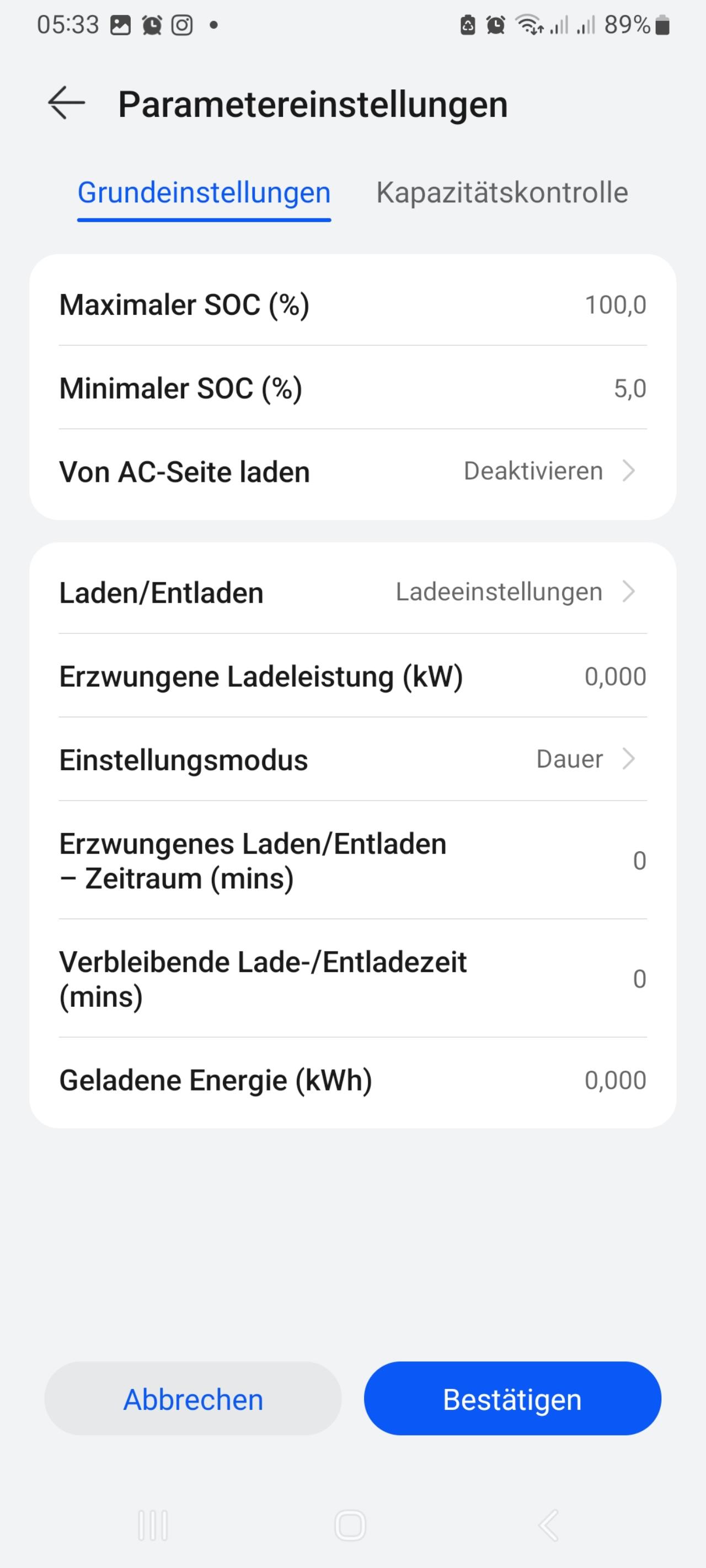Open recent apps from the navigation bar

pyautogui.click(x=153, y=1525)
